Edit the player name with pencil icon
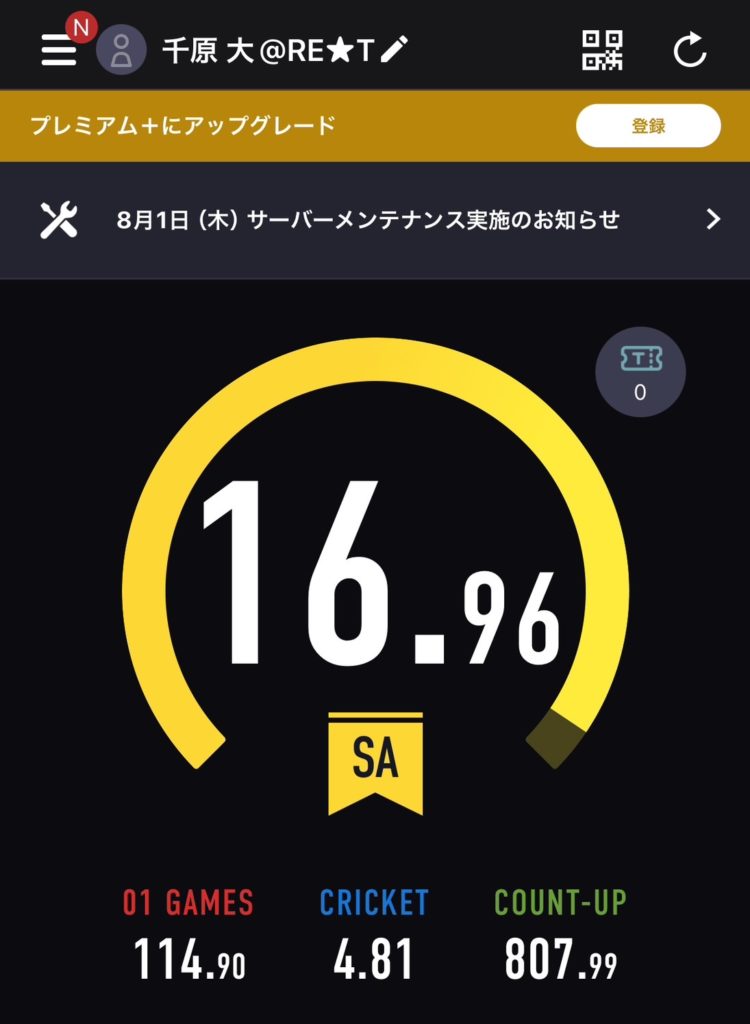The image size is (750, 1024). (396, 49)
